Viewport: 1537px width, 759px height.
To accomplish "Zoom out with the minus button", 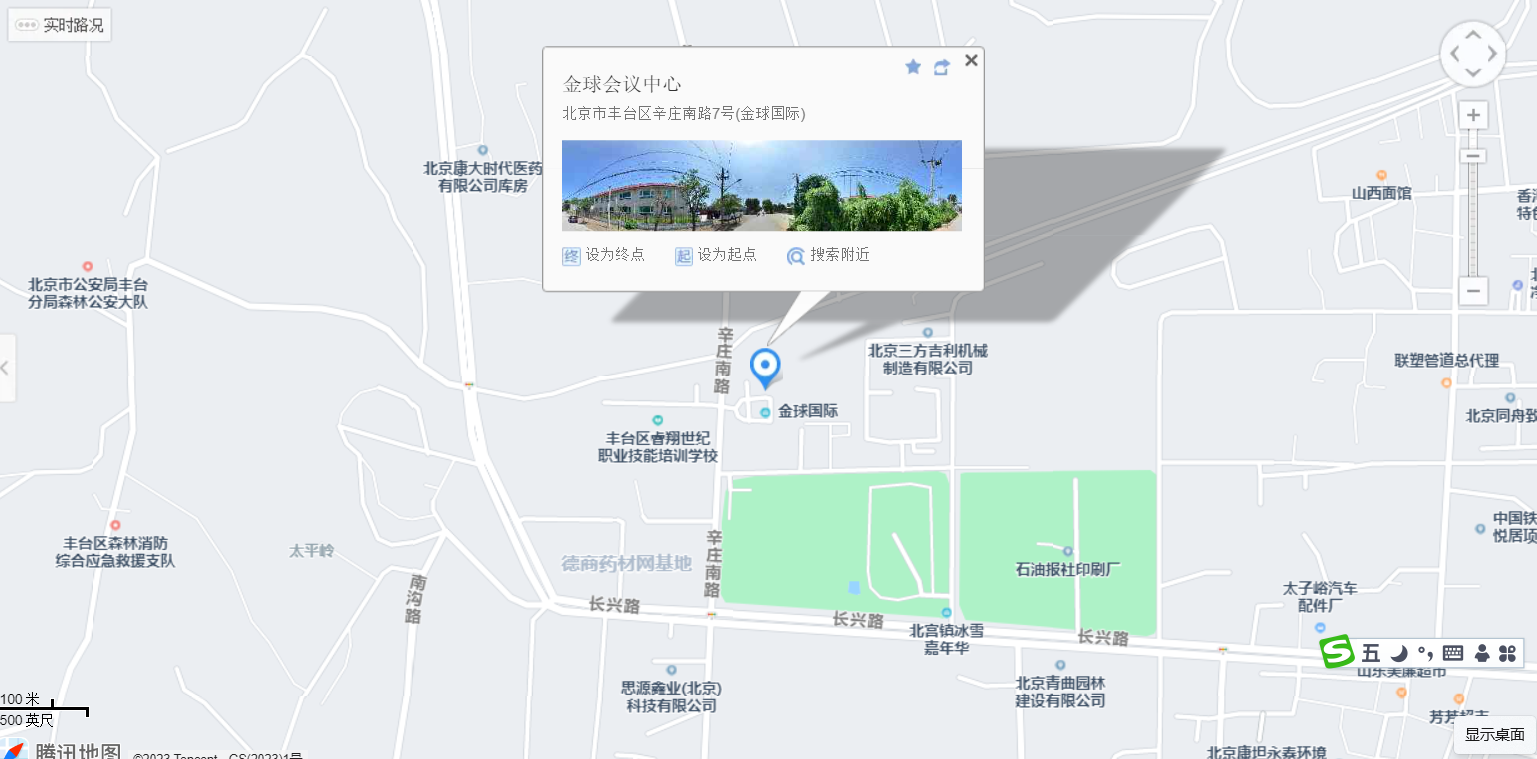I will pos(1472,292).
